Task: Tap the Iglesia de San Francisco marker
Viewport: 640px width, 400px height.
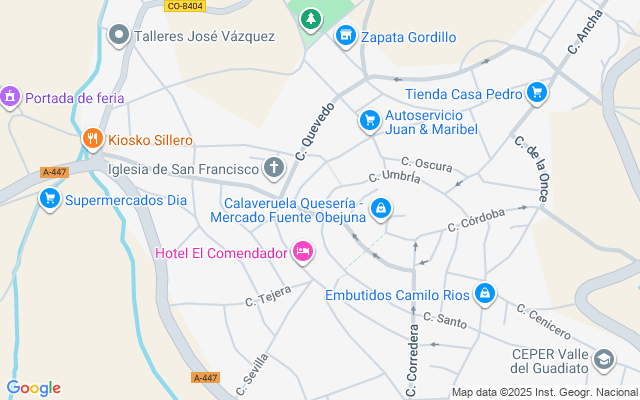Action: tap(274, 167)
